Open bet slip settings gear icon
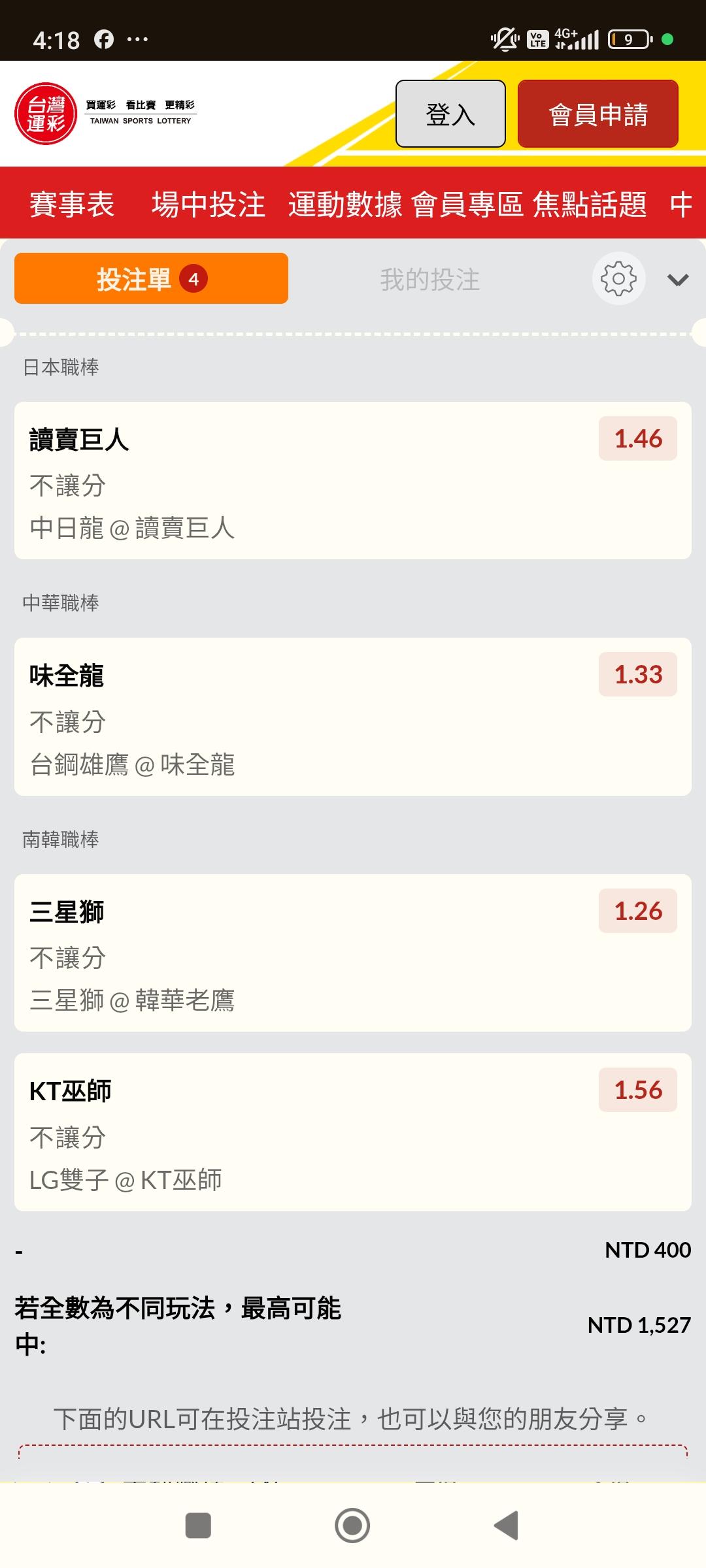The width and height of the screenshot is (706, 1568). pyautogui.click(x=618, y=279)
